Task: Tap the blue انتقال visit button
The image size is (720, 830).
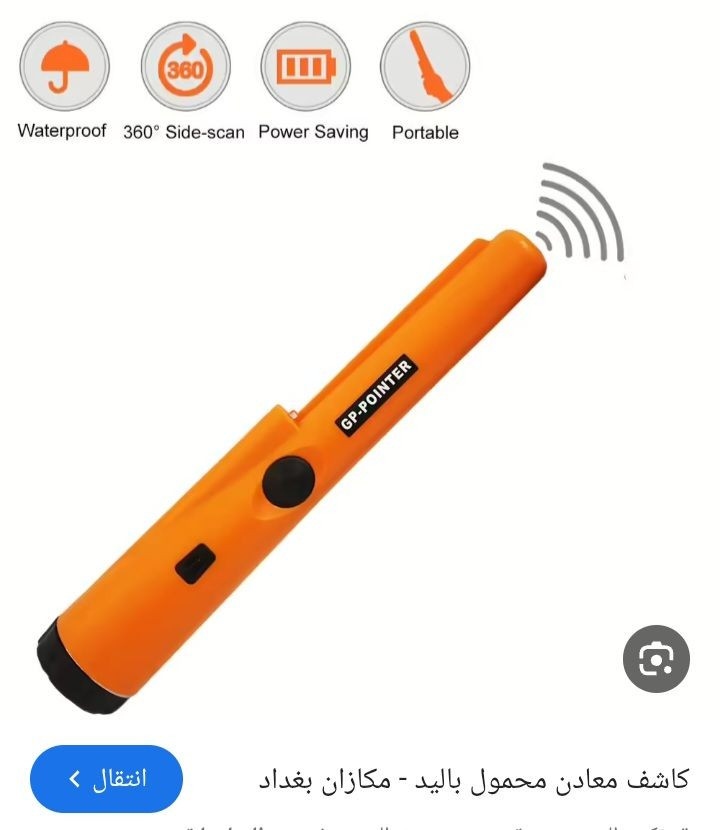Action: [106, 779]
